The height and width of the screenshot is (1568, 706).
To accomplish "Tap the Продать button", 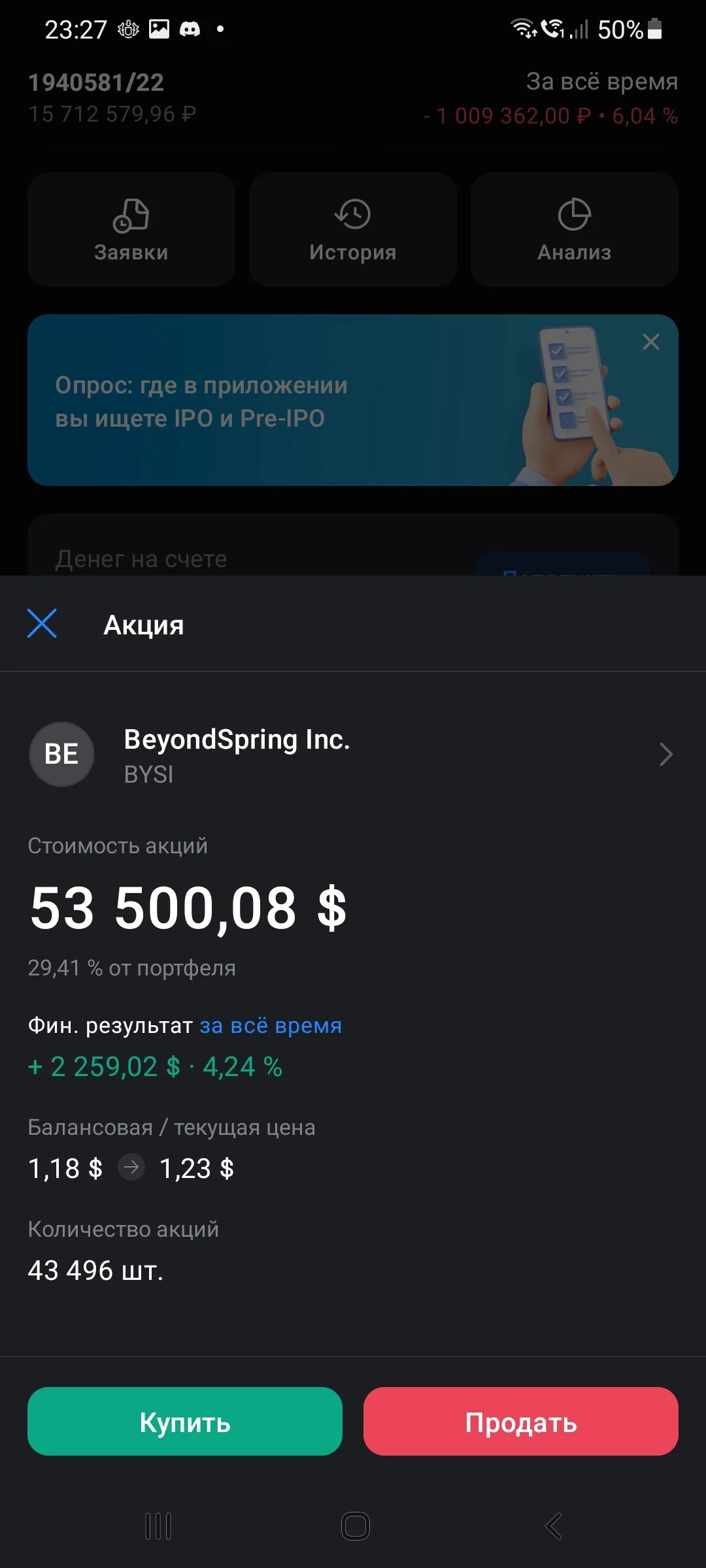I will [x=521, y=1421].
